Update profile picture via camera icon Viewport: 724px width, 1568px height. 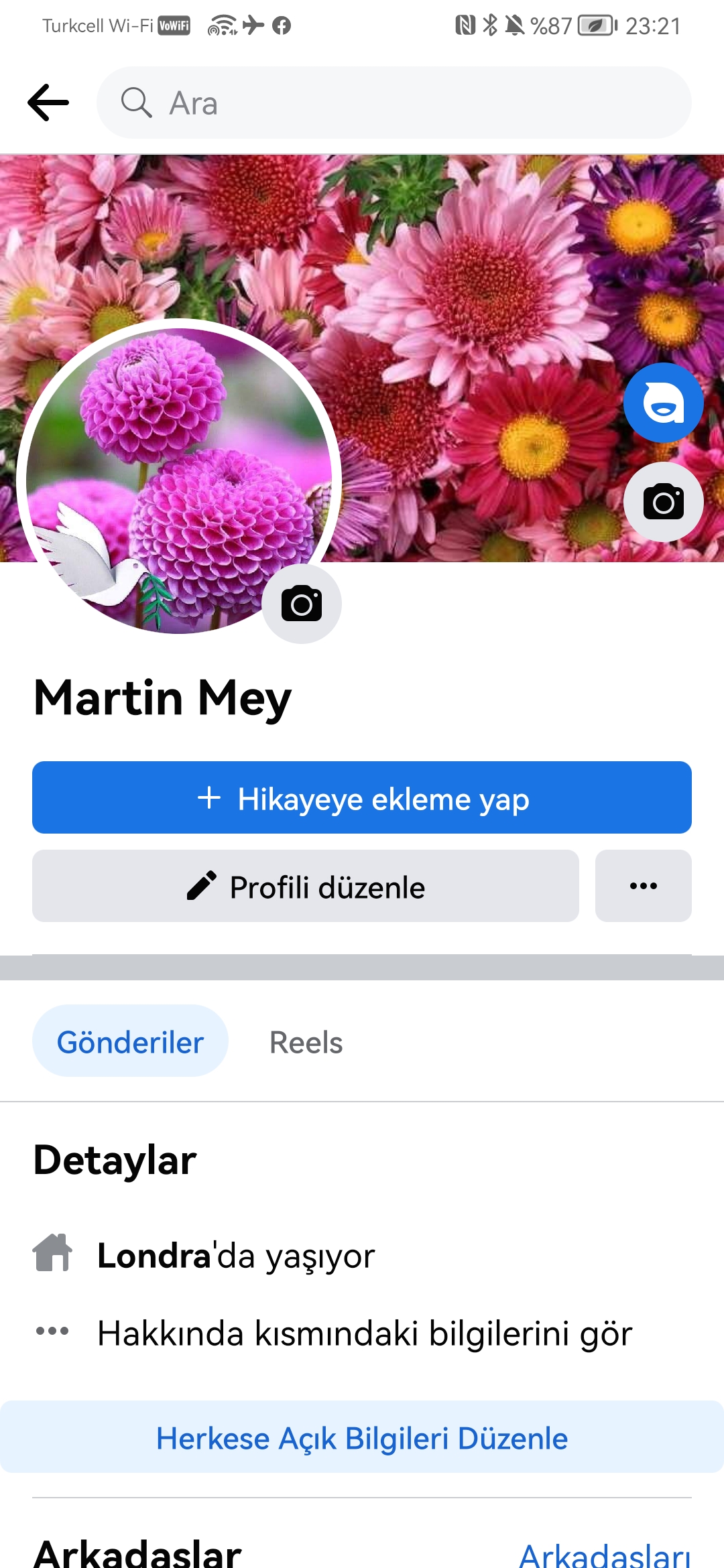pyautogui.click(x=302, y=604)
